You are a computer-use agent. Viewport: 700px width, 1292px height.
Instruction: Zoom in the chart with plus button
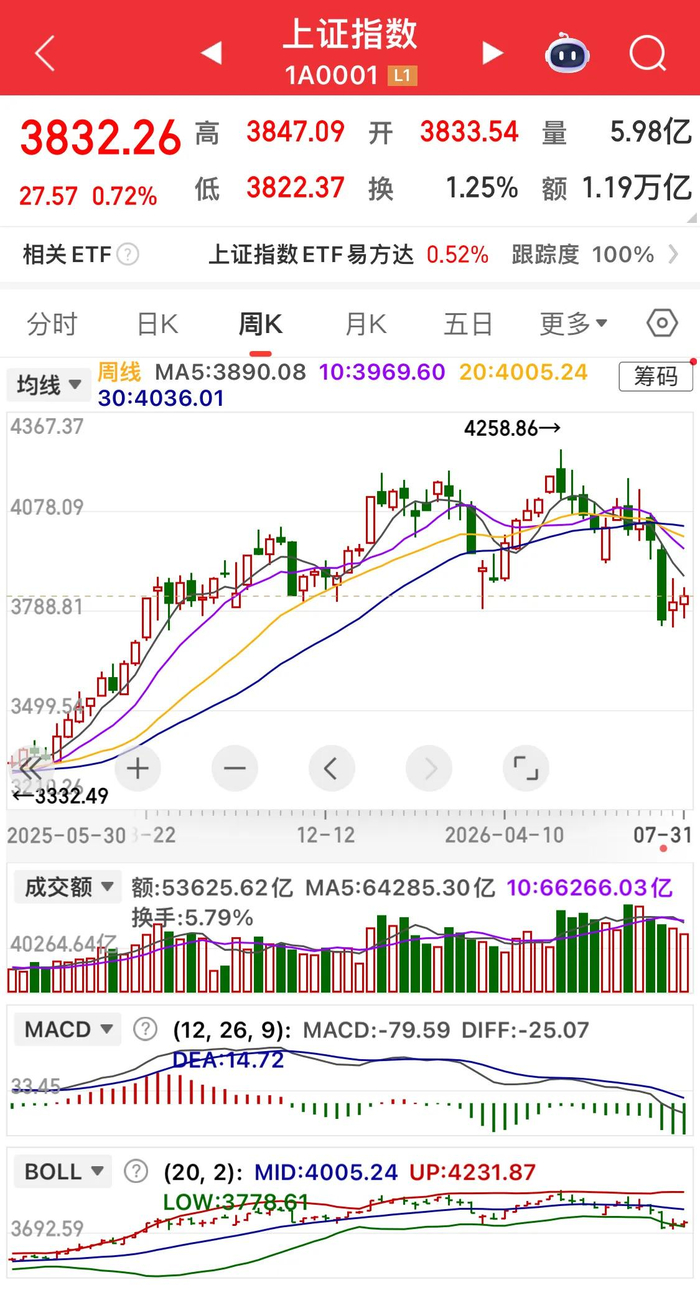pos(138,768)
